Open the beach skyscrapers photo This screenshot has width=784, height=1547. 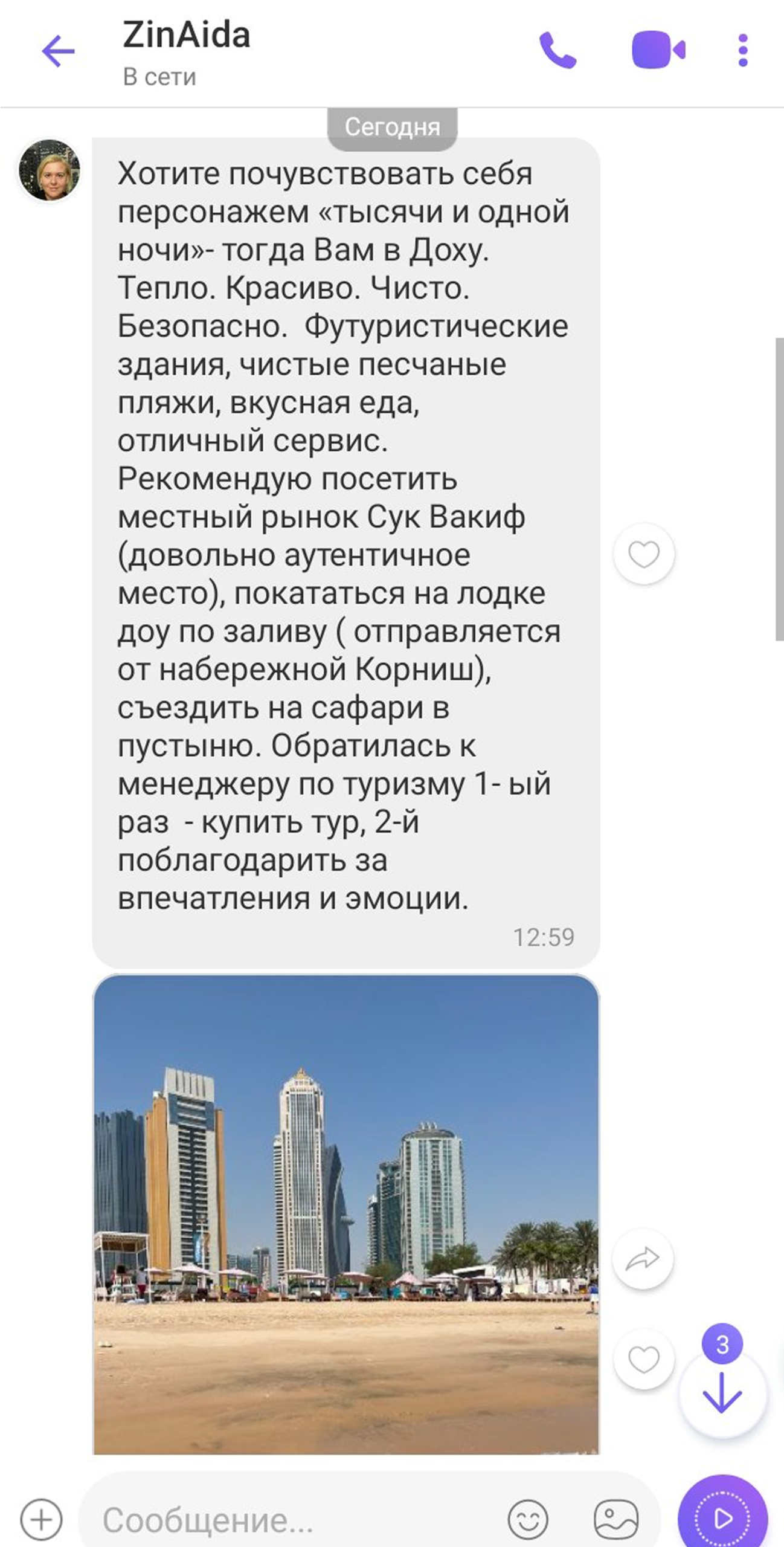346,1214
